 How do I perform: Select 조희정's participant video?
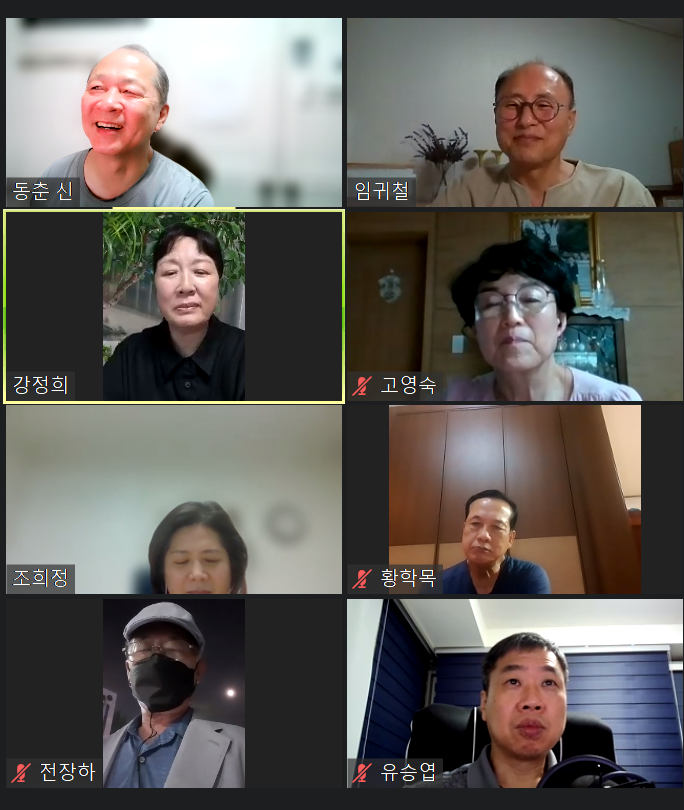[174, 499]
